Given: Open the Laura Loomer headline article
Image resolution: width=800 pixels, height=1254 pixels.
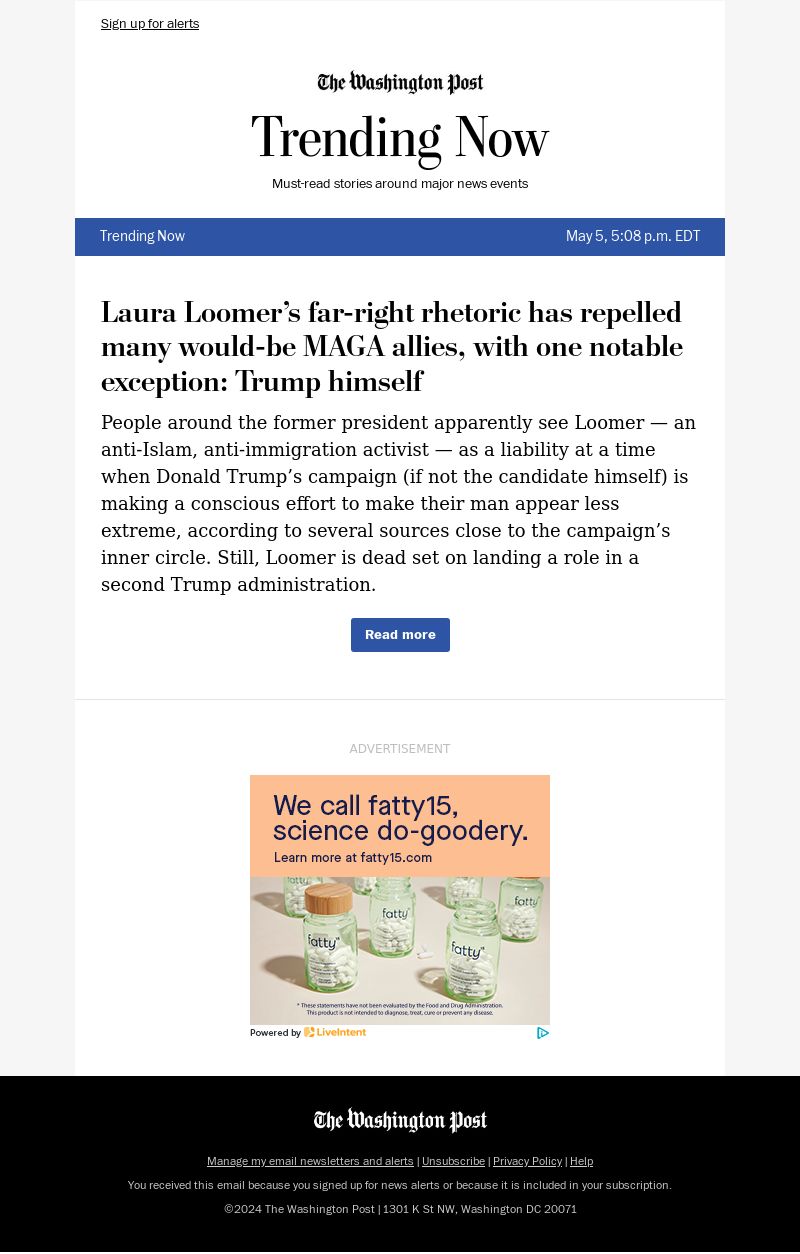Looking at the screenshot, I should click(392, 347).
